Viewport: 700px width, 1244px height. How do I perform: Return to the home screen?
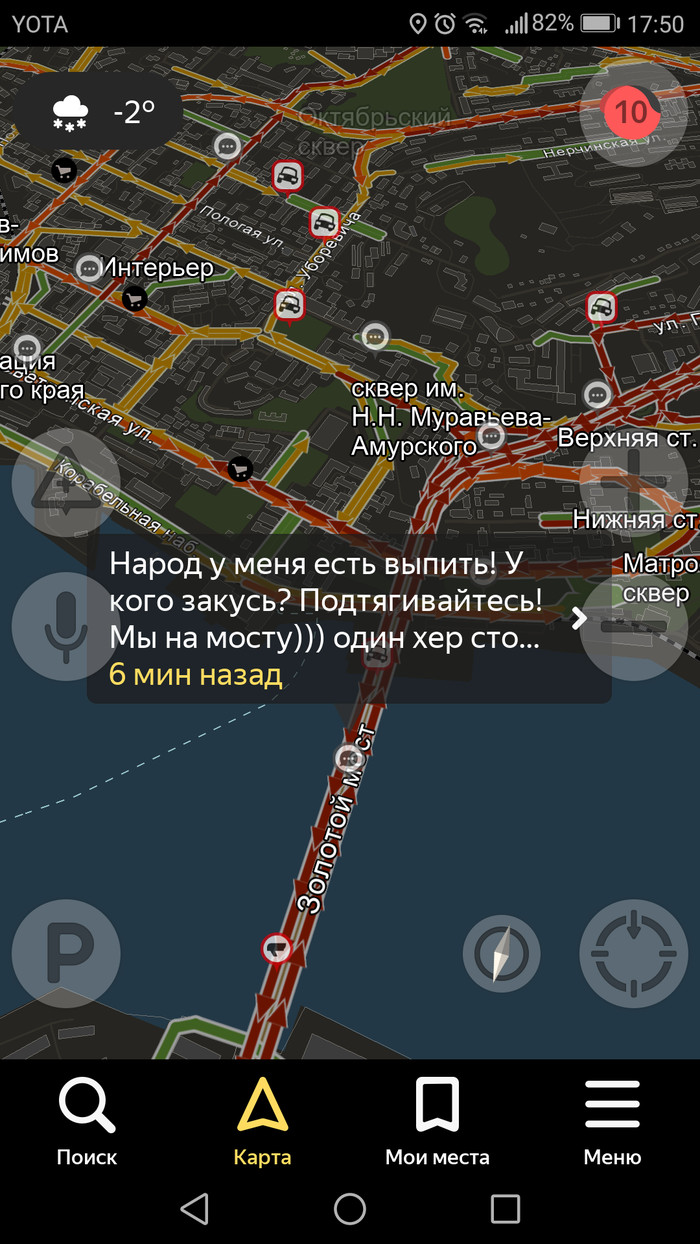(350, 1209)
